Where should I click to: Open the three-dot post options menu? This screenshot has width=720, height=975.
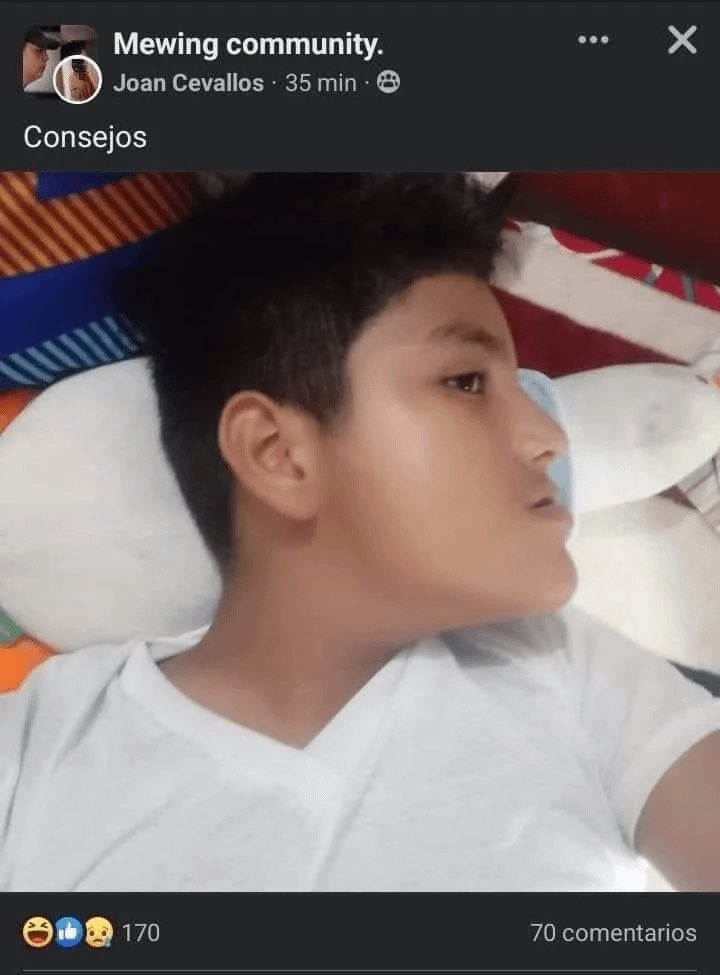(593, 40)
